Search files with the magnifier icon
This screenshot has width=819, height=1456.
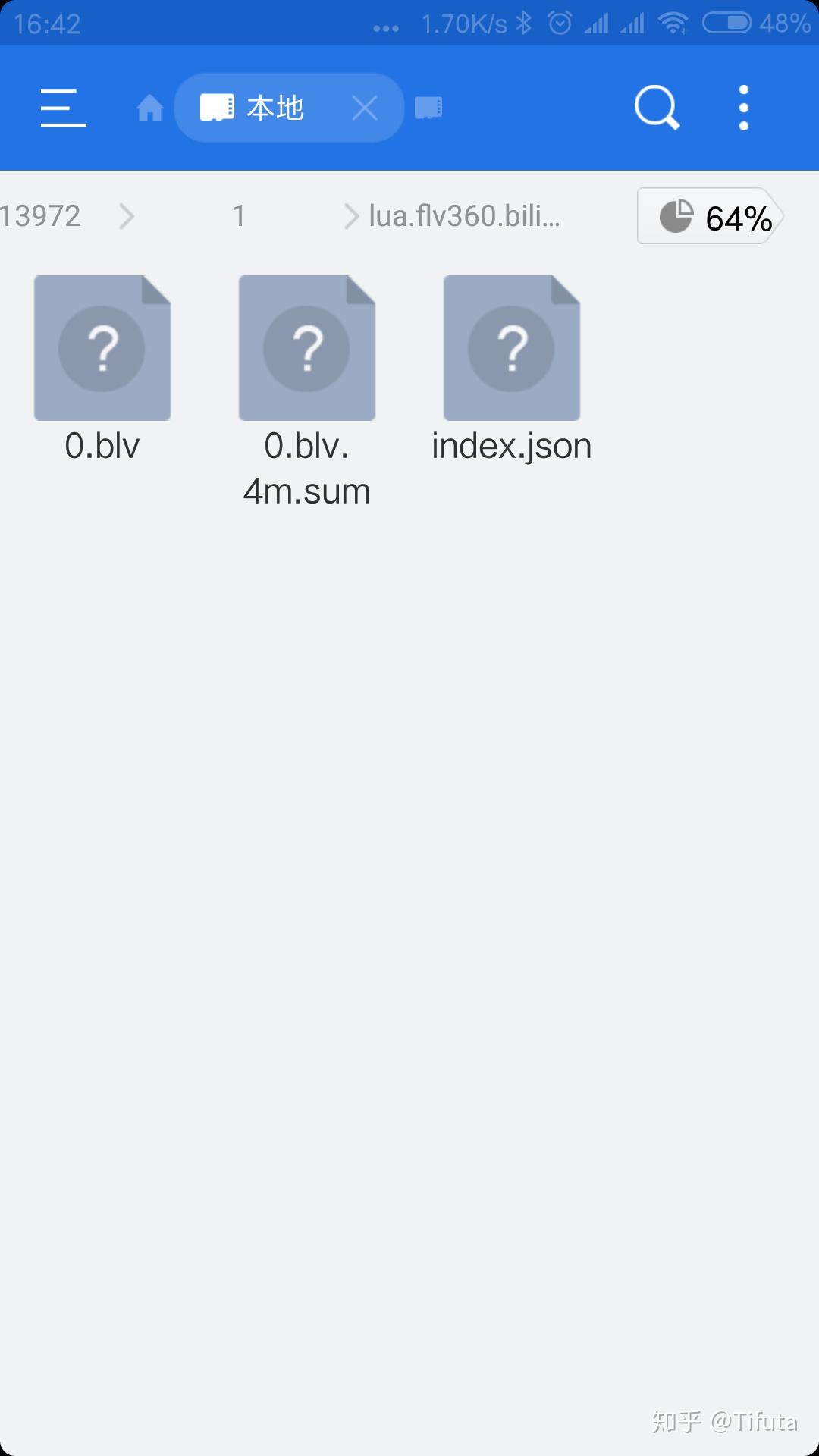click(x=657, y=108)
